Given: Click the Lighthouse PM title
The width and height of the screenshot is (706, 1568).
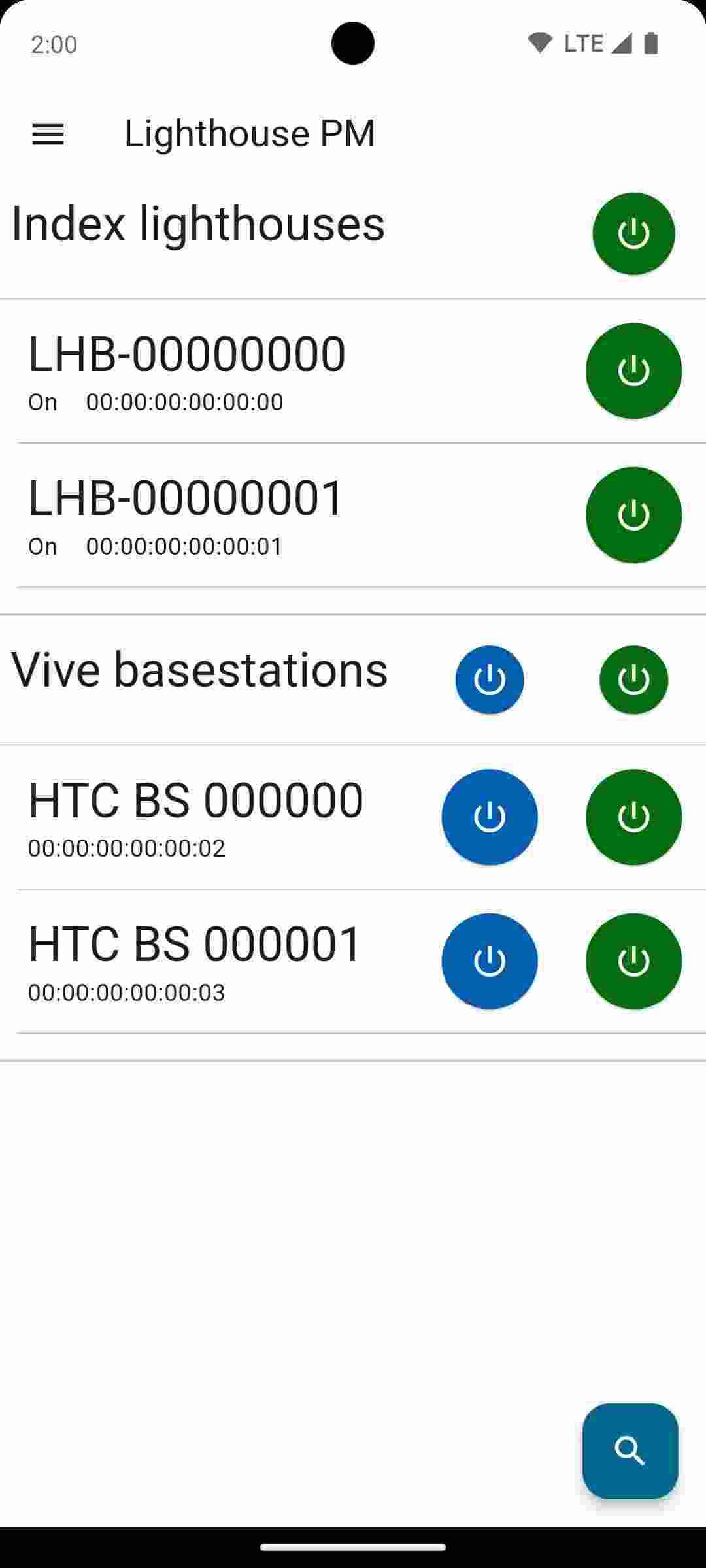Looking at the screenshot, I should pos(249,134).
